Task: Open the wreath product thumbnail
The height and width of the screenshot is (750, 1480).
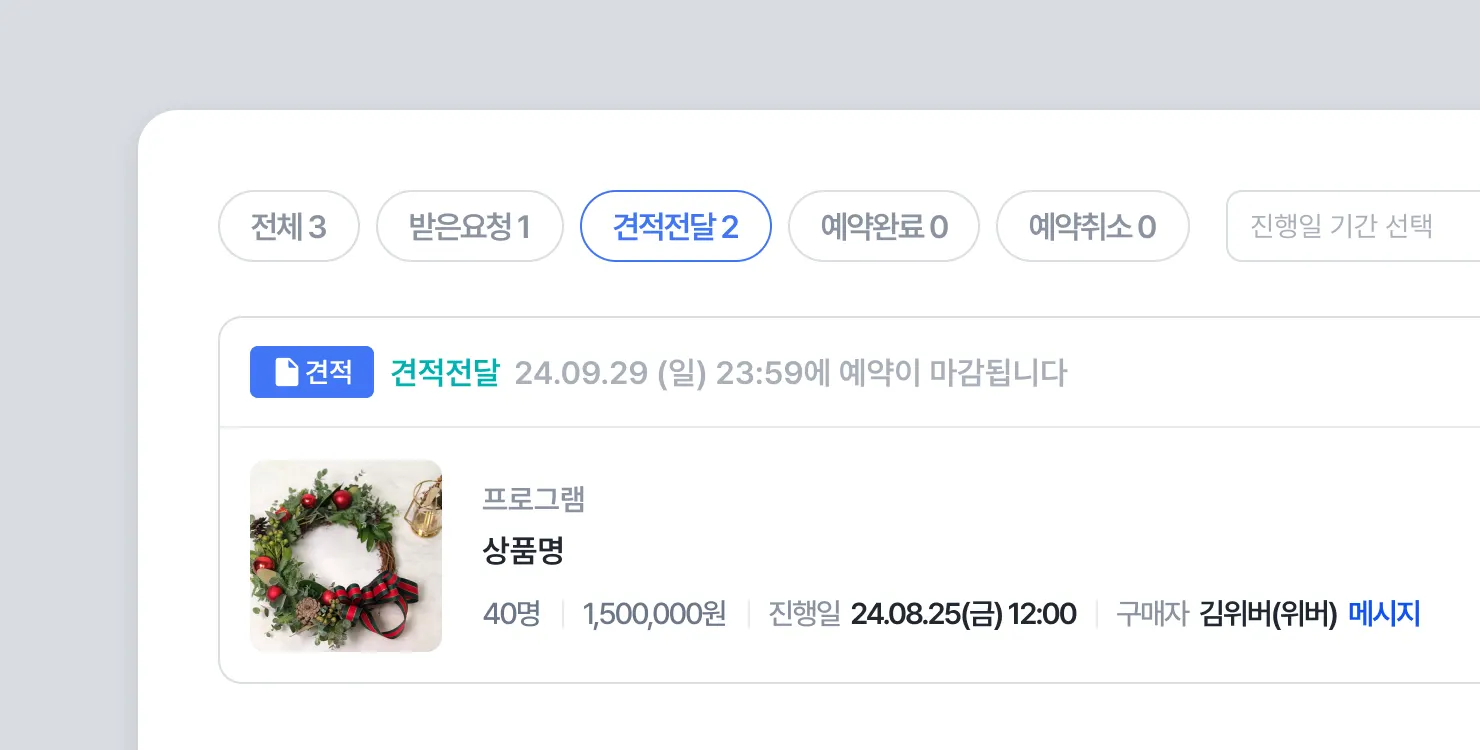Action: click(346, 556)
